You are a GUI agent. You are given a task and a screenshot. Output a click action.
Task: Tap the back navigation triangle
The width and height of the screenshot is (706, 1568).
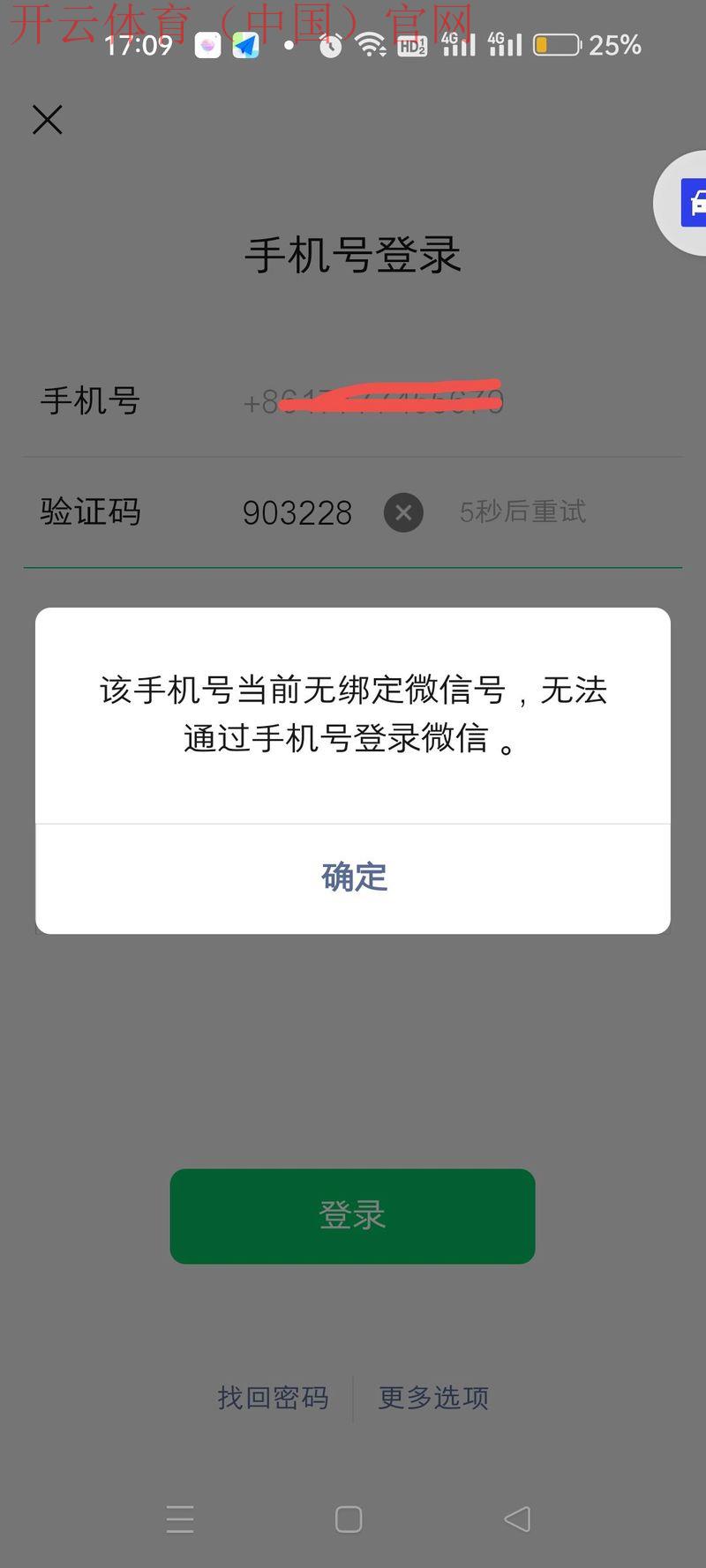tap(516, 1519)
